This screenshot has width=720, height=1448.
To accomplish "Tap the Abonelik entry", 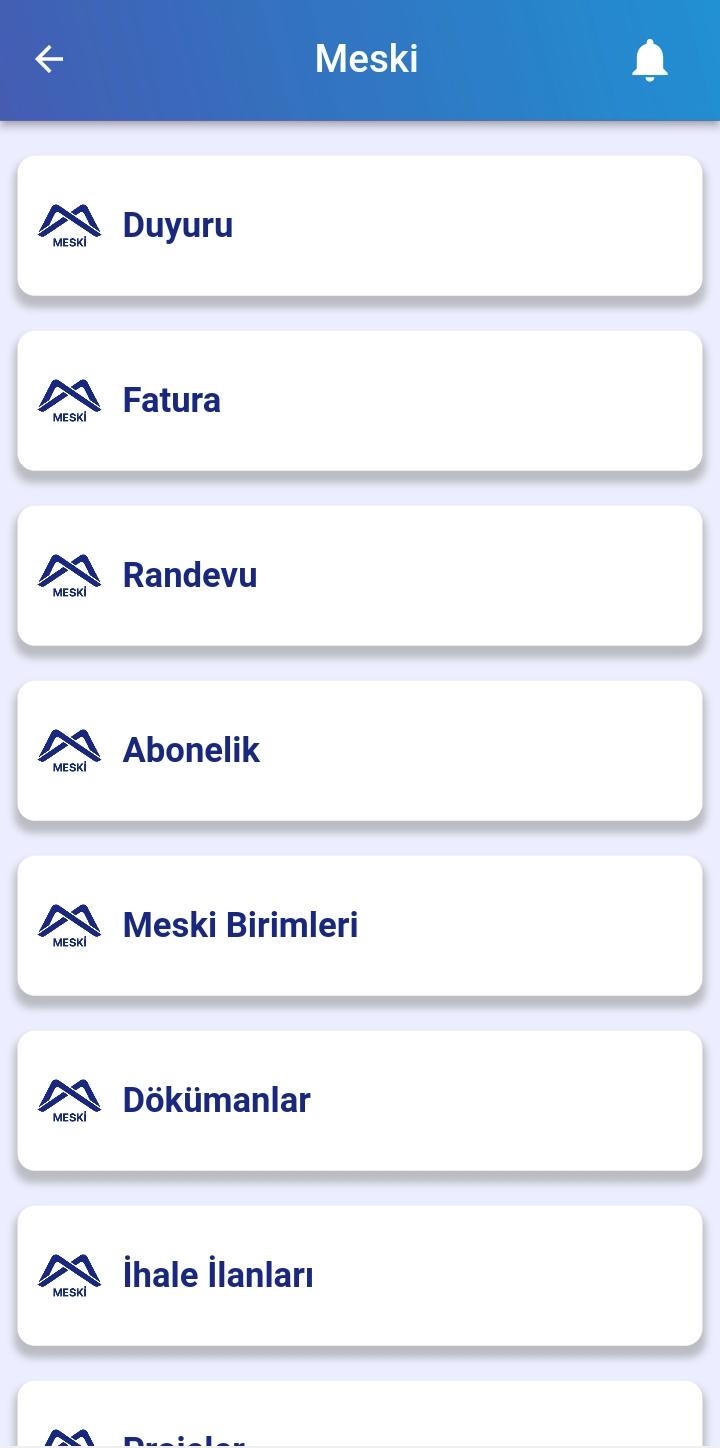I will 360,750.
